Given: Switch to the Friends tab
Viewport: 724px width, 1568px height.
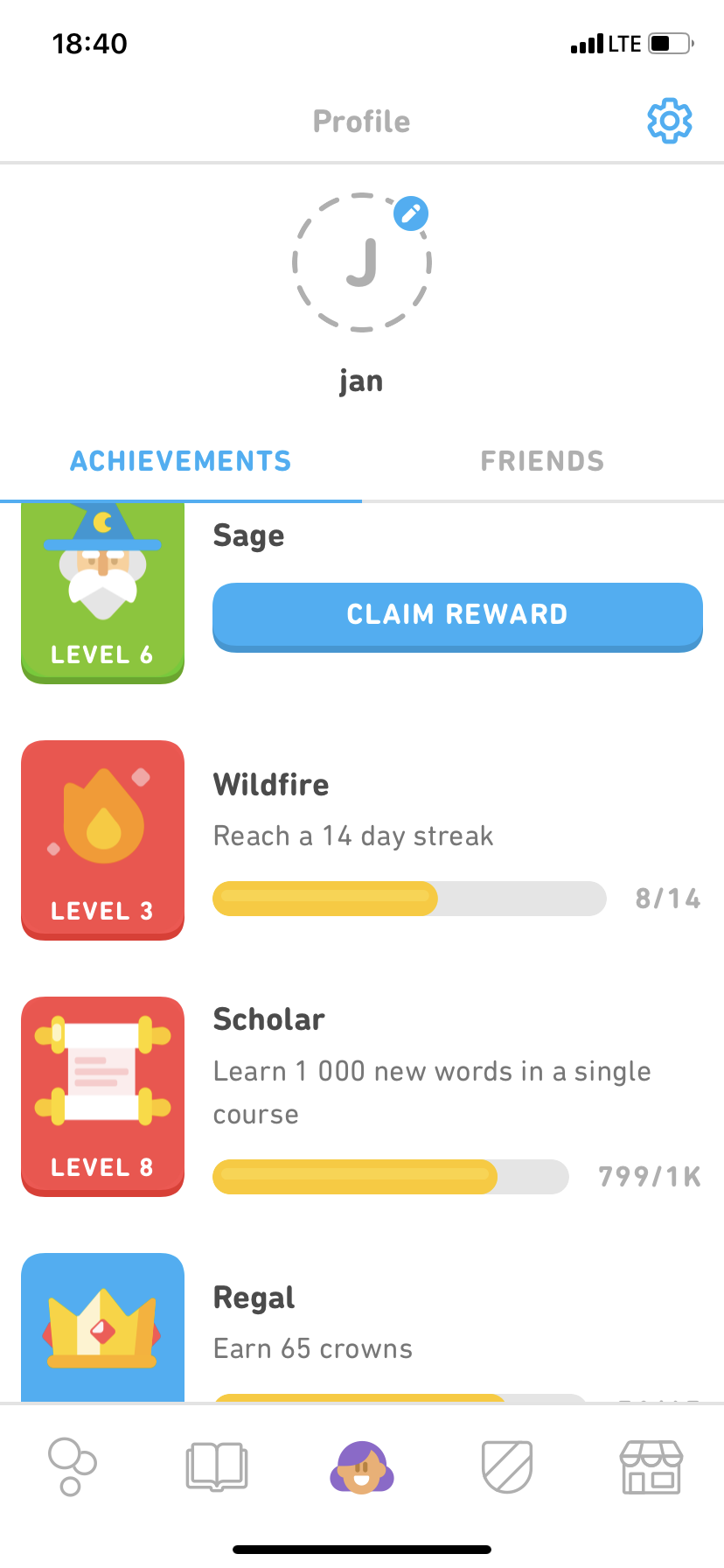Looking at the screenshot, I should [x=542, y=461].
